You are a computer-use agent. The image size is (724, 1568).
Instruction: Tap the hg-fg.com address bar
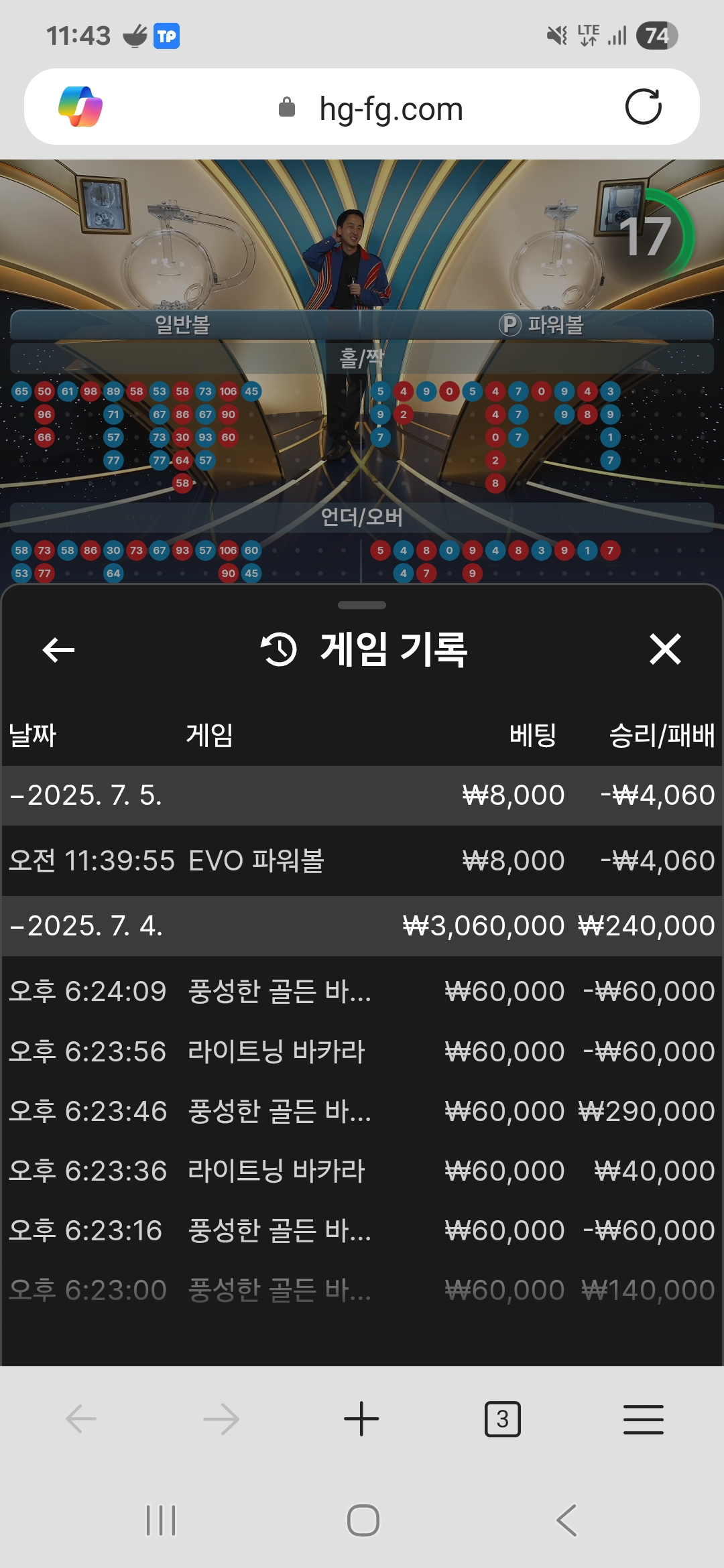click(390, 109)
